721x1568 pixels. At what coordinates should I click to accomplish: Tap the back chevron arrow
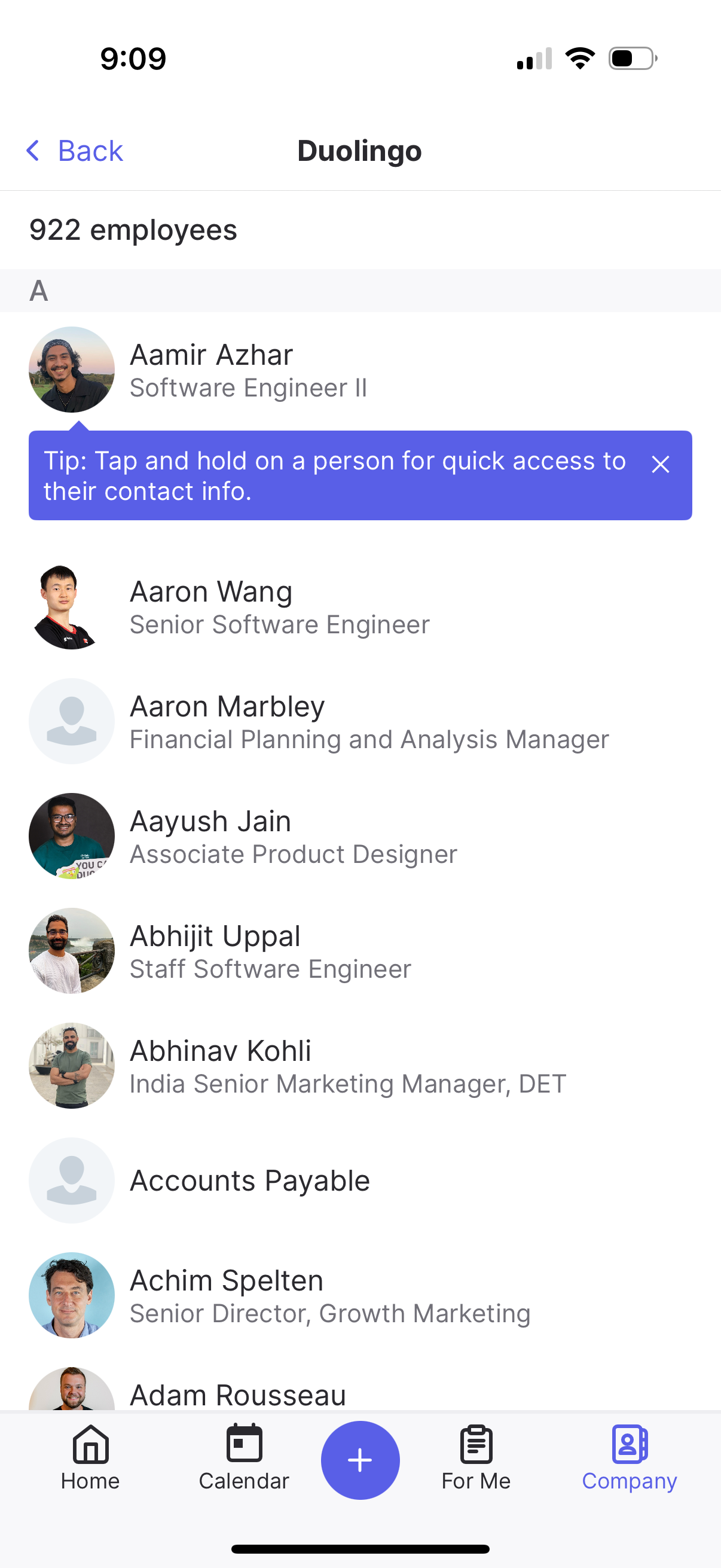34,150
